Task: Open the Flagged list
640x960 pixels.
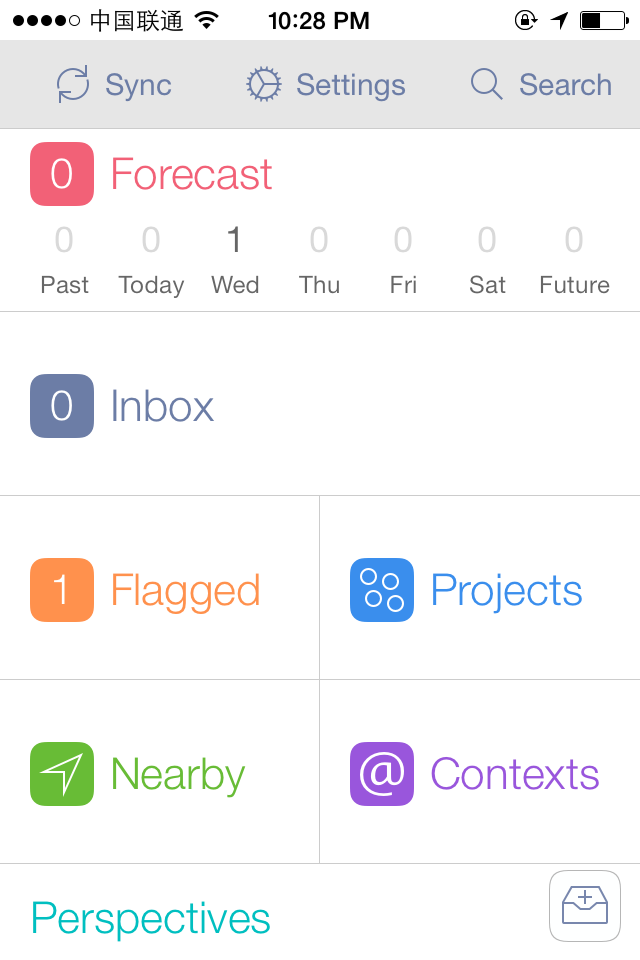Action: [x=160, y=590]
